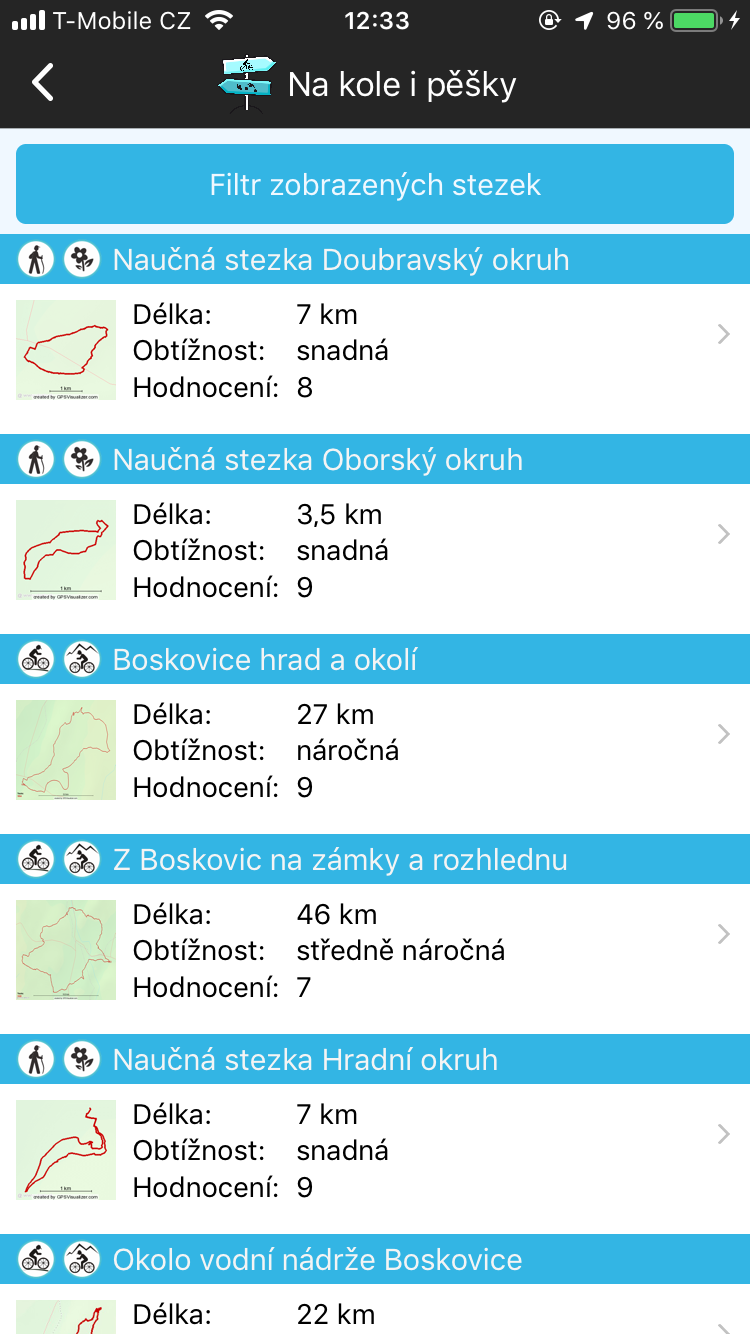Select the Z Boskovic na zámky a rozhlednu header
The width and height of the screenshot is (750, 1334).
(375, 859)
